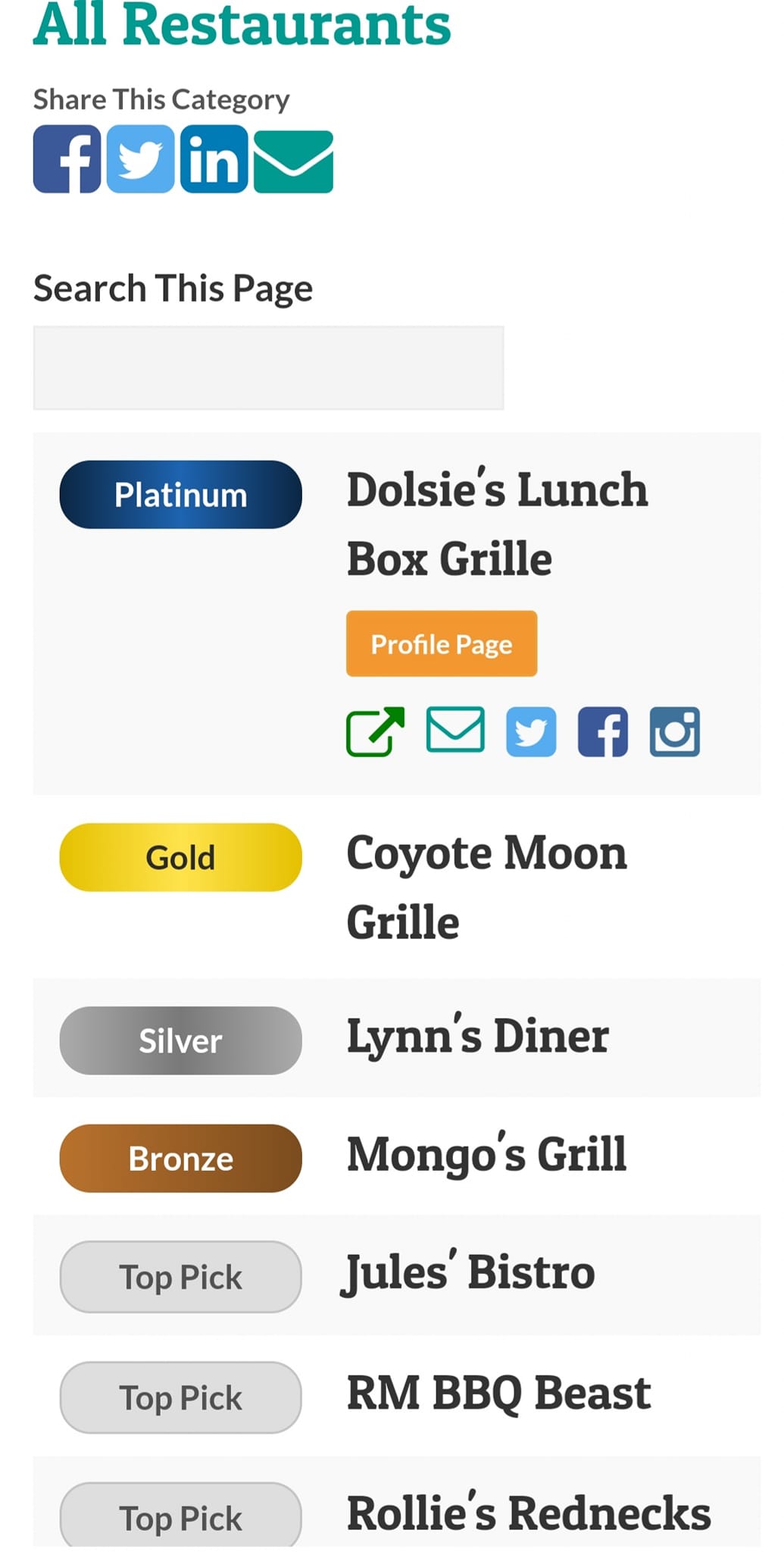Viewport: 784px width, 1552px height.
Task: Focus the Search This Page field
Action: point(268,368)
